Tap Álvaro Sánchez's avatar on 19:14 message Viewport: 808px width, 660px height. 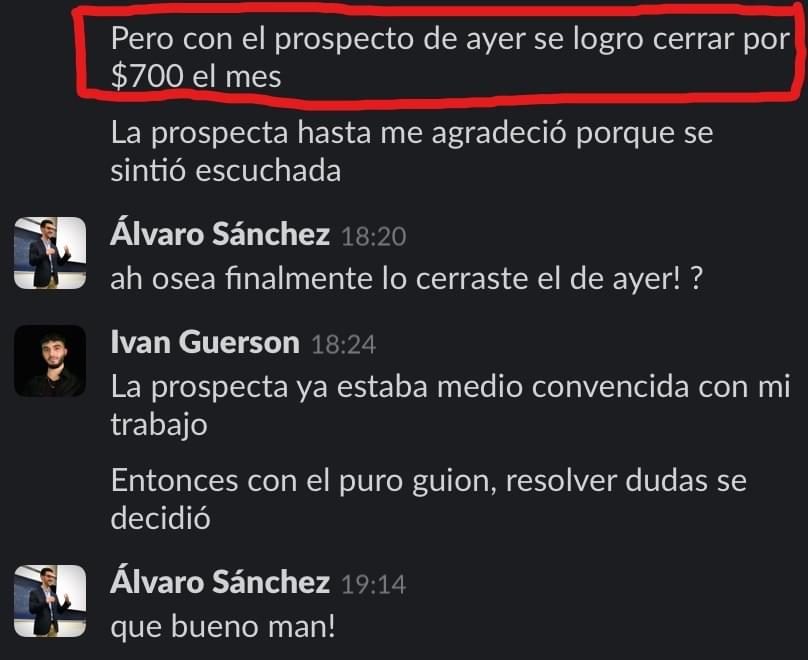50,600
